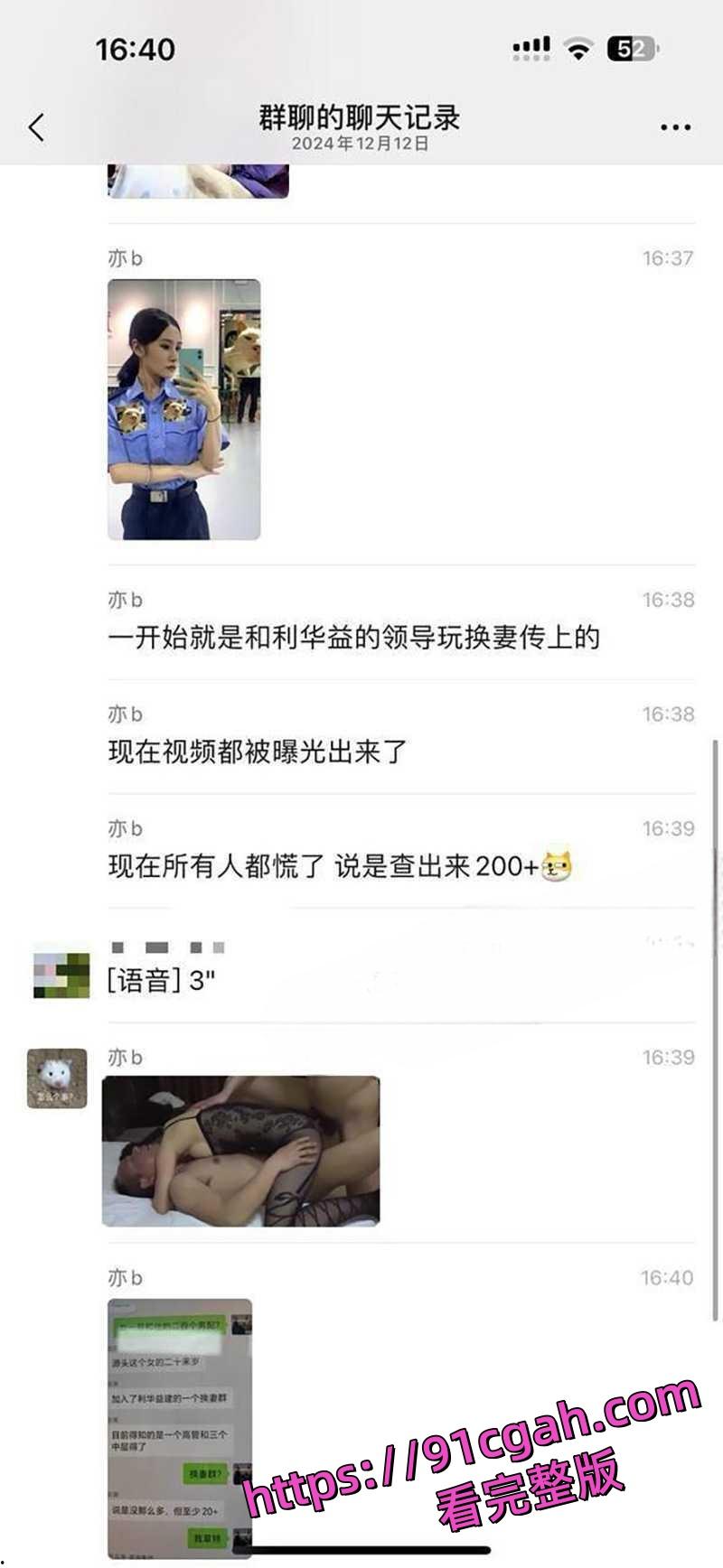
Task: Select the date header 2024年12月12日
Action: 361,143
